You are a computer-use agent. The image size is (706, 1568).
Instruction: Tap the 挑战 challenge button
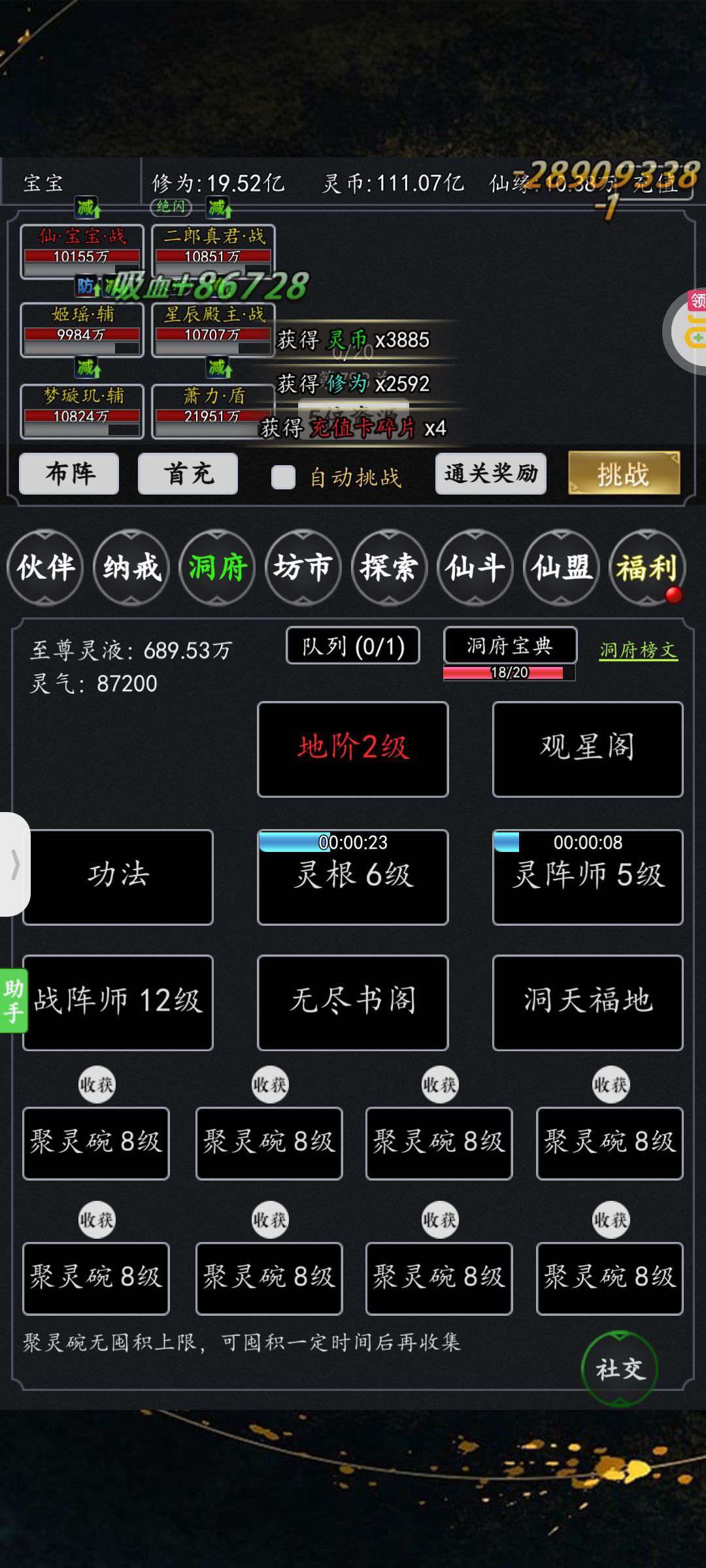624,473
